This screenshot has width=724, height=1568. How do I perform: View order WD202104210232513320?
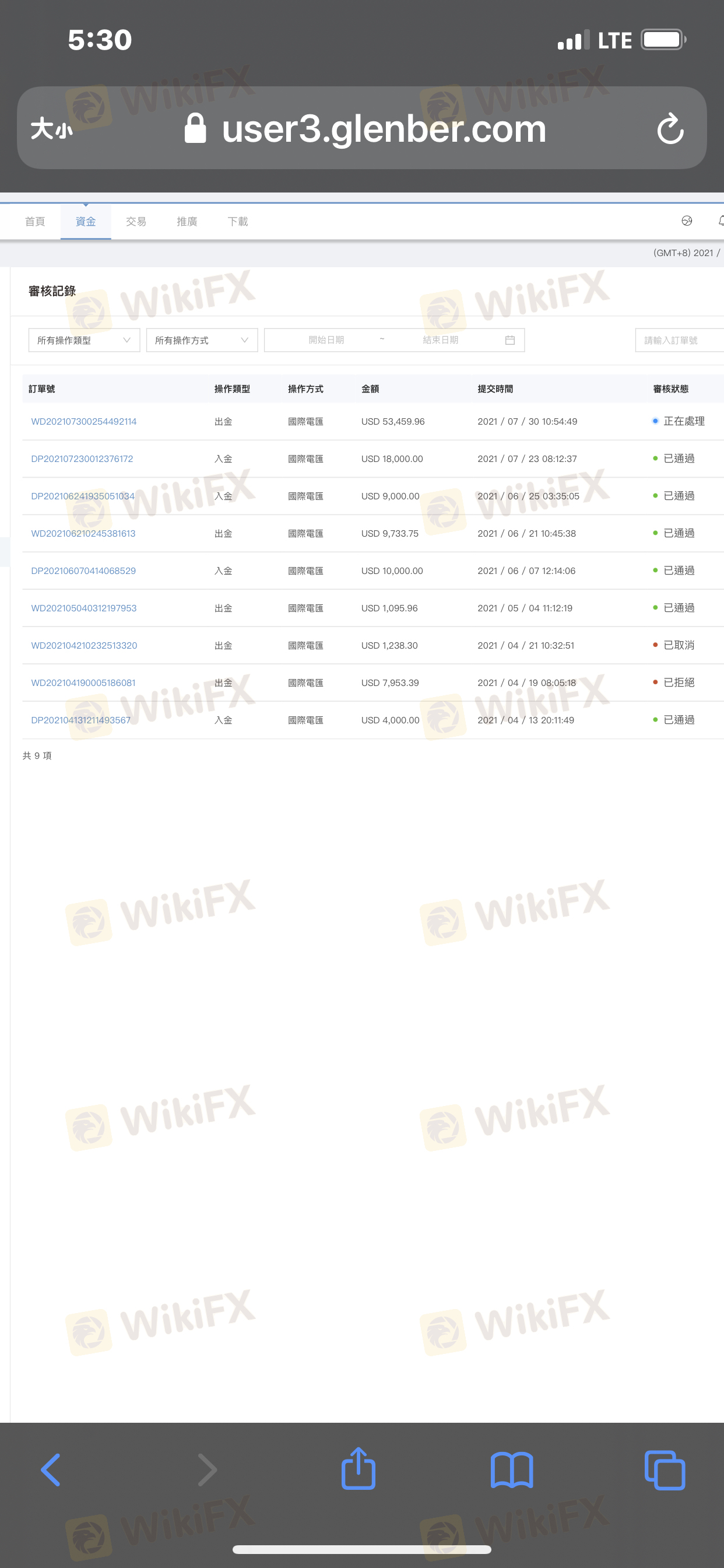[84, 645]
